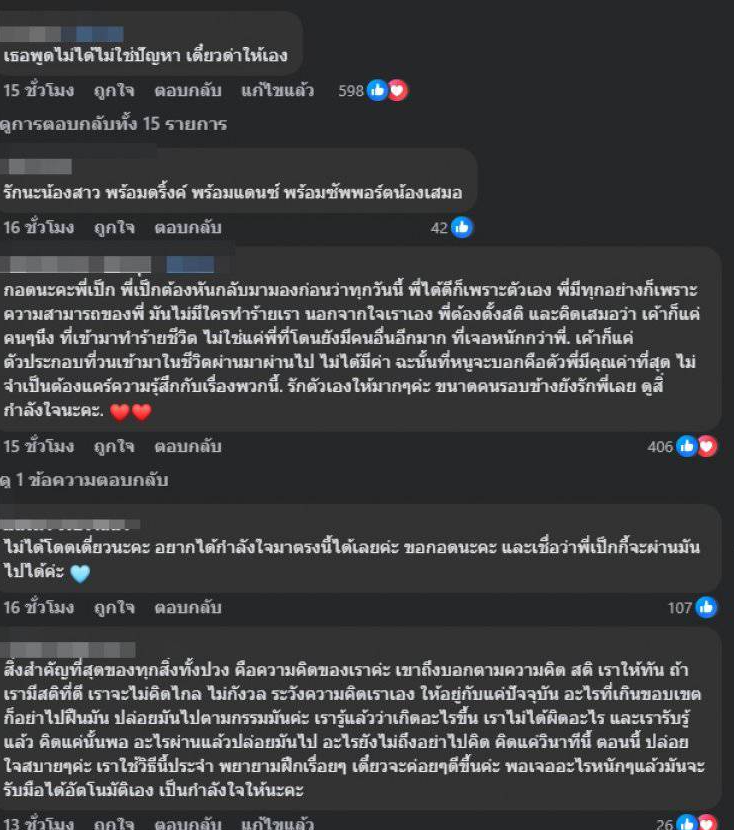Image resolution: width=734 pixels, height=830 pixels.
Task: Reply to the comment starting with รักนะน้องสาว
Action: 187,228
